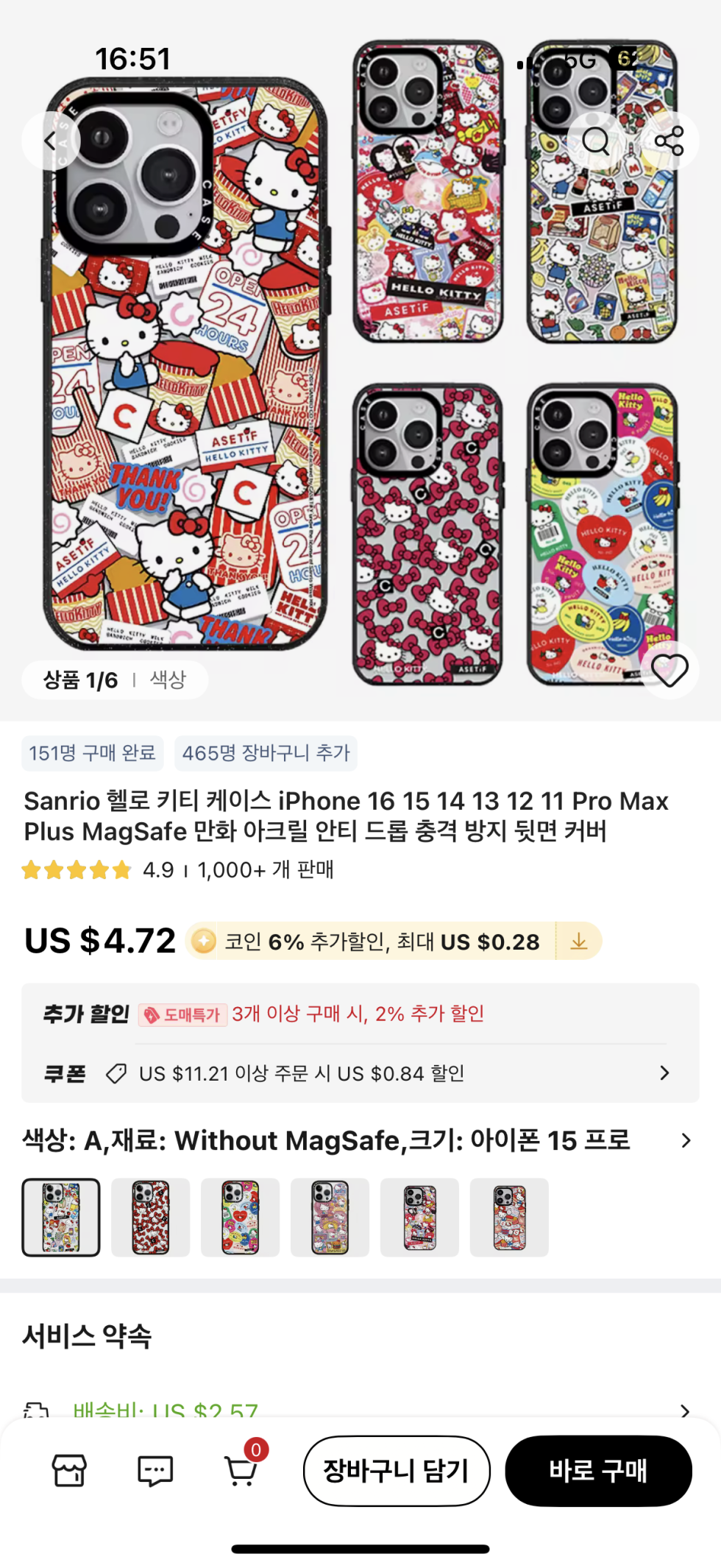
Task: Open the shopping cart icon
Action: pos(241,1471)
